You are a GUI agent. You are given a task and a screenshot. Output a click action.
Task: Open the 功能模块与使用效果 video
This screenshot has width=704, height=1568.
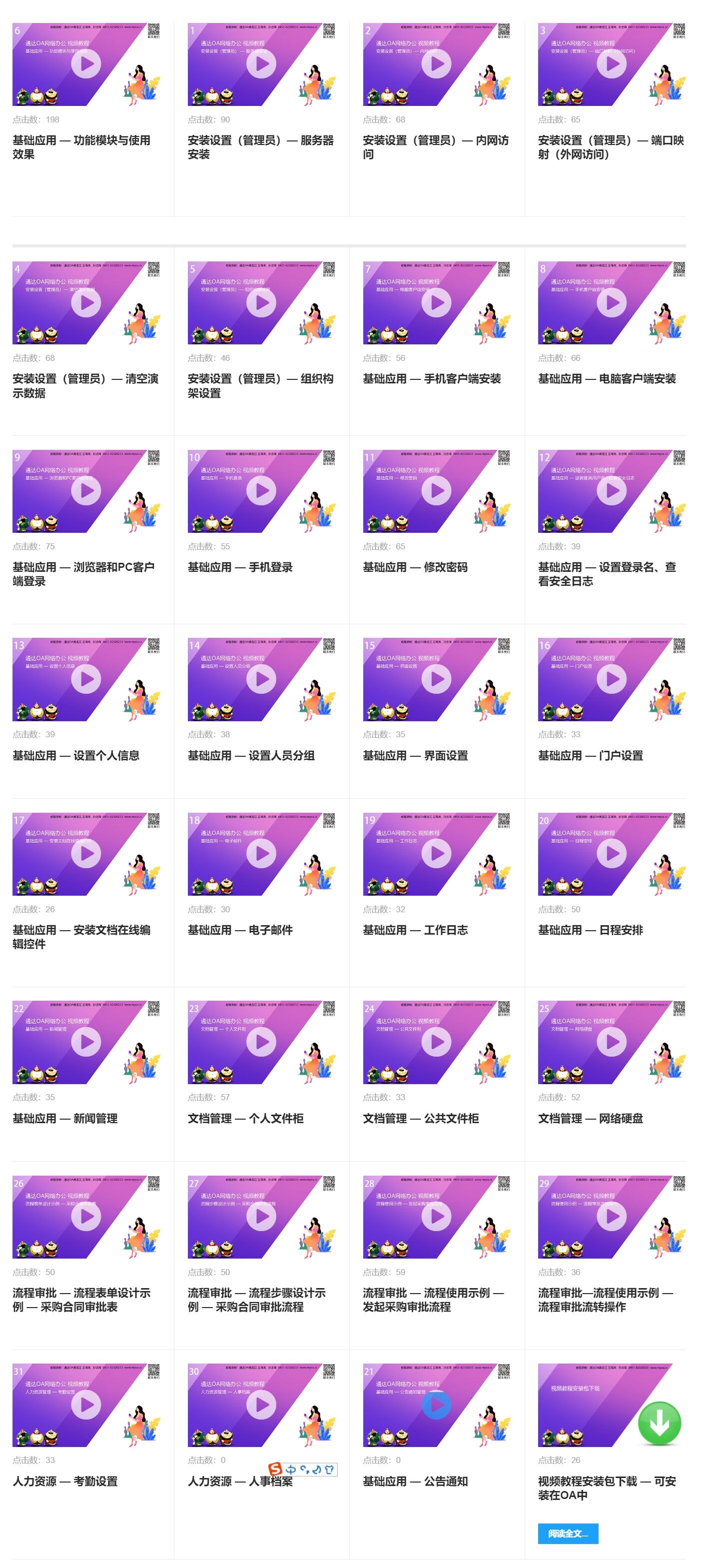[x=86, y=64]
